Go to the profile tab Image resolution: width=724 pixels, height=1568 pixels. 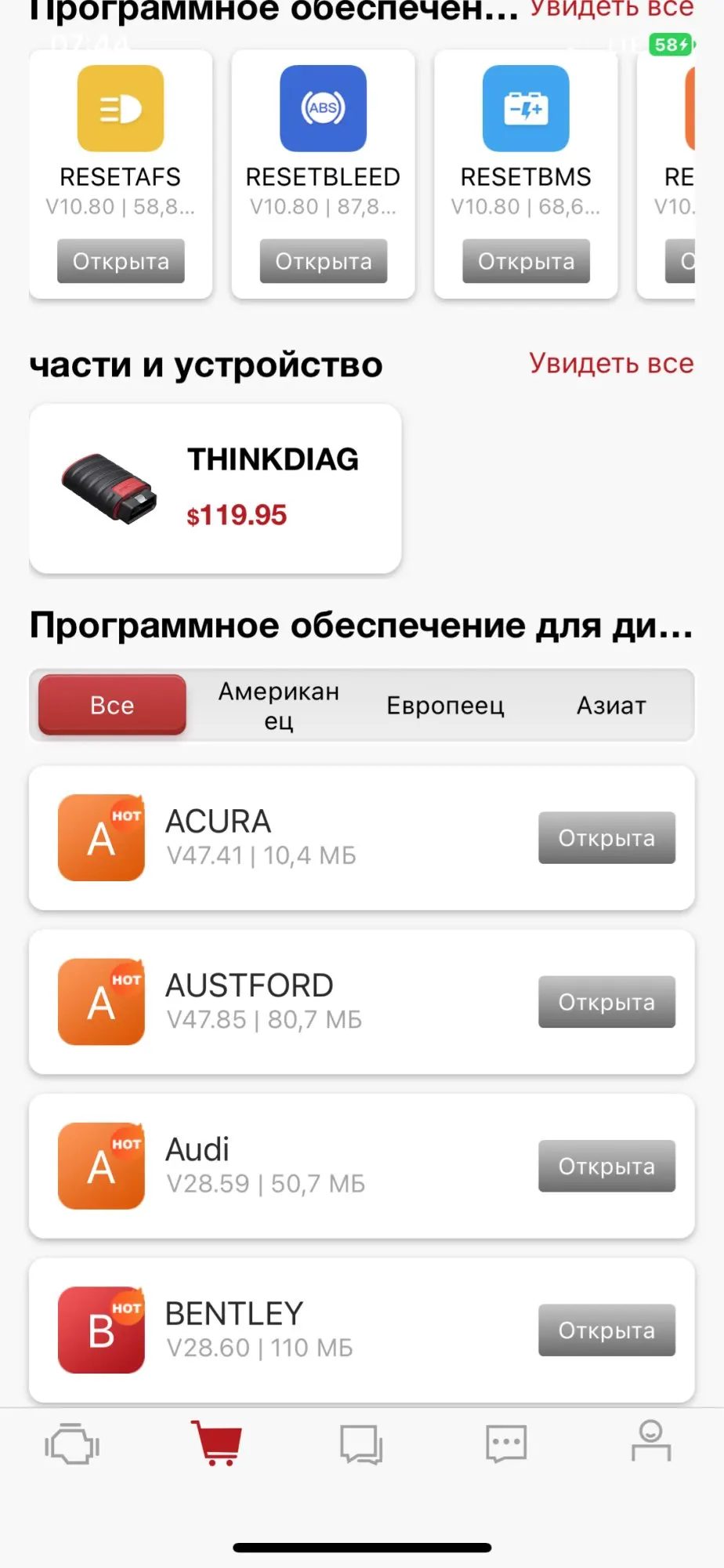pyautogui.click(x=651, y=1442)
